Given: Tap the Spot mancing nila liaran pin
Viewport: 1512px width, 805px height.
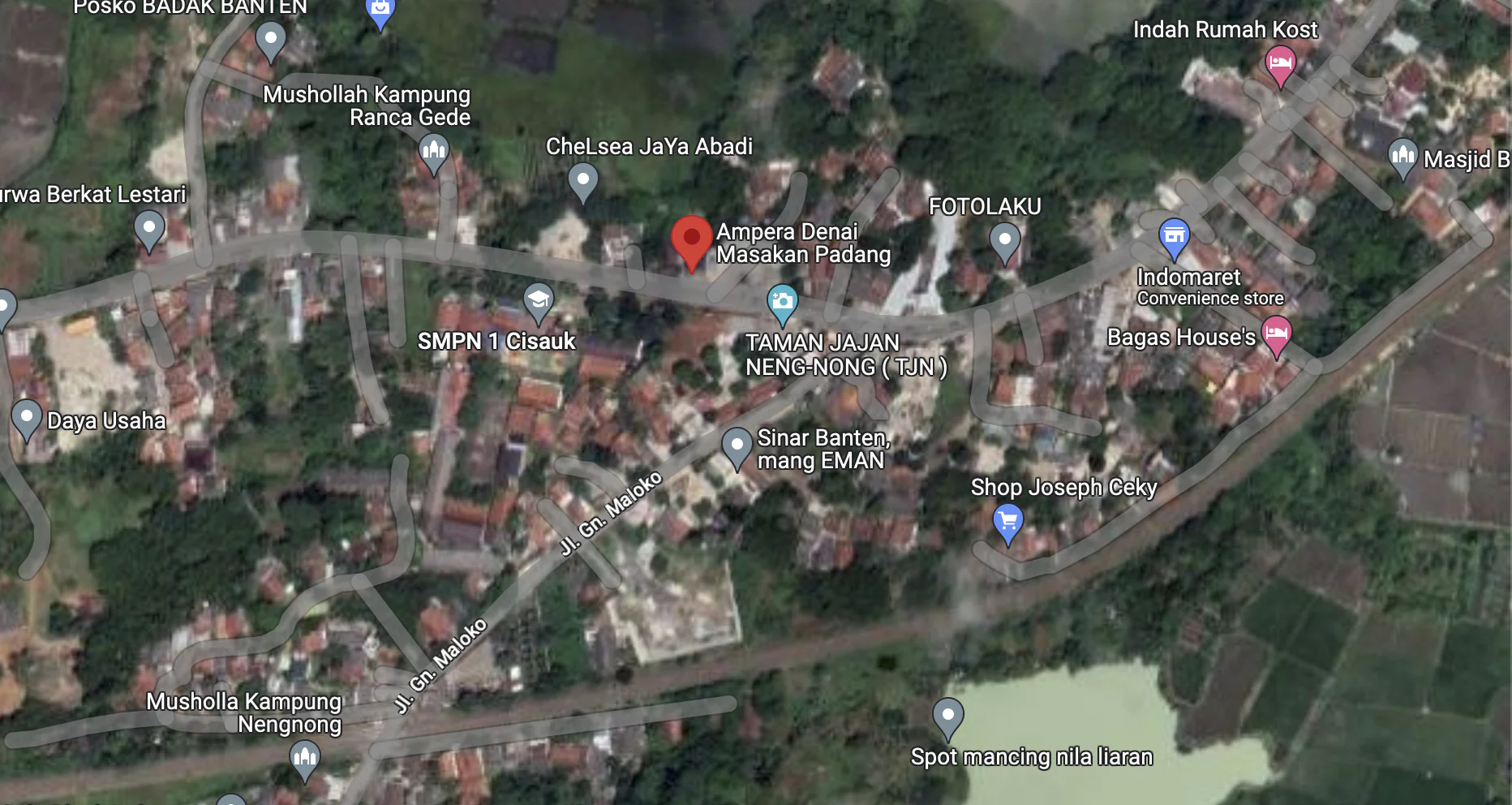Looking at the screenshot, I should 947,716.
